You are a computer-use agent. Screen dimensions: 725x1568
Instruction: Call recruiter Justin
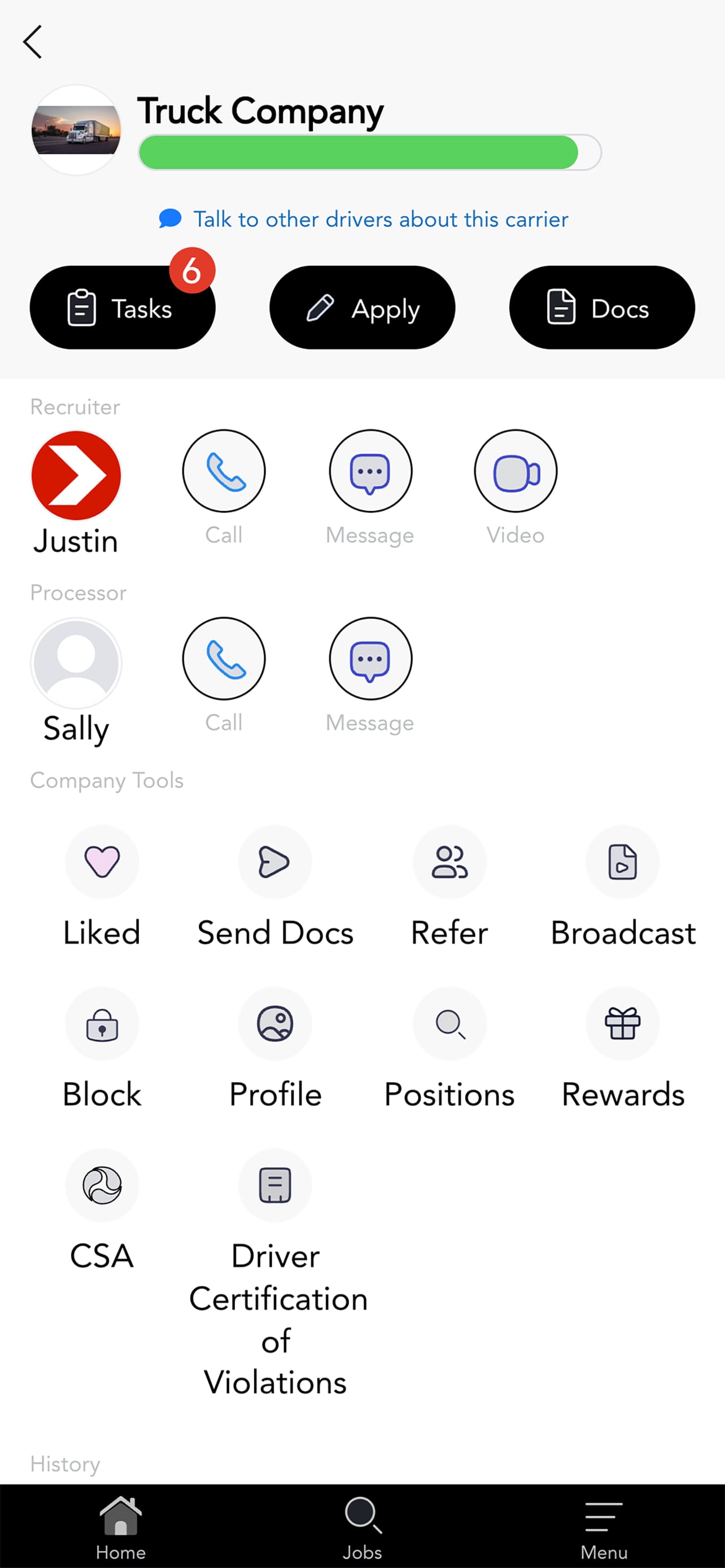(x=224, y=471)
